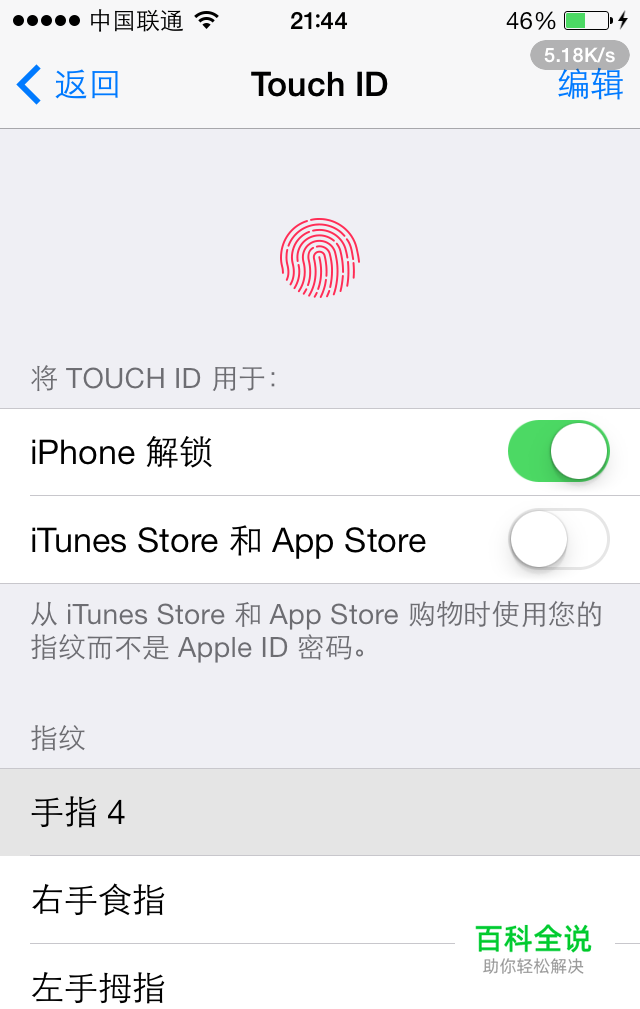Open the 右手食指 fingerprint row
Viewport: 640px width, 1009px height.
240,900
